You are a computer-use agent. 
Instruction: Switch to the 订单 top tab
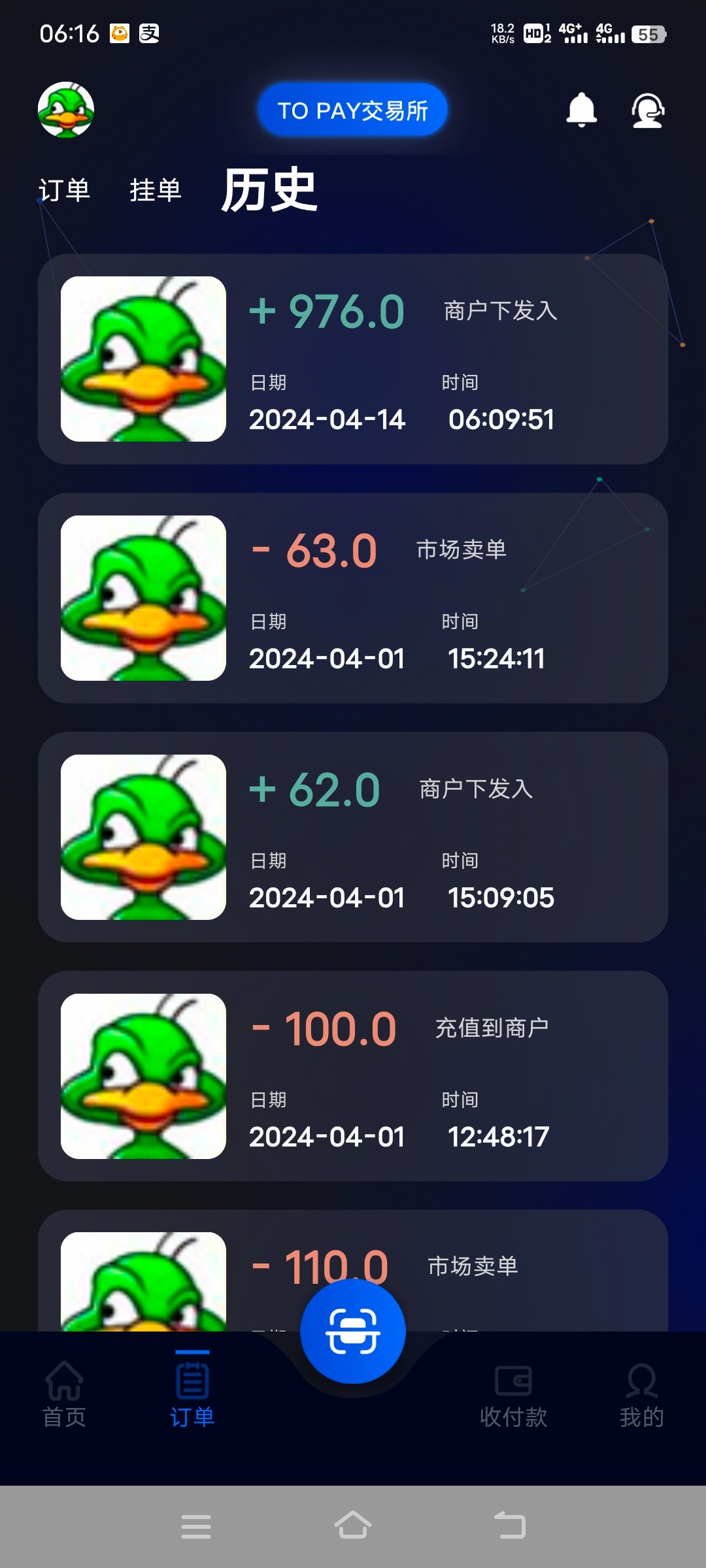tap(64, 191)
